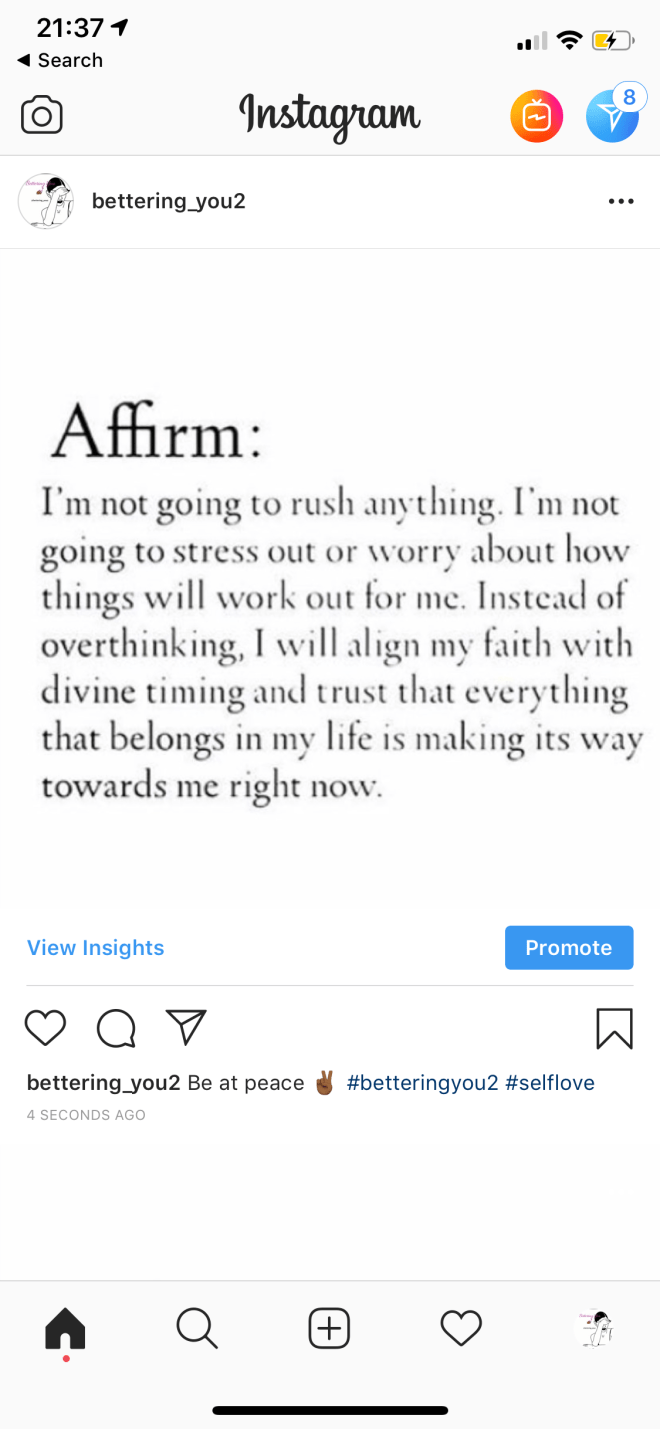Create a new post with plus tab

click(x=329, y=1329)
